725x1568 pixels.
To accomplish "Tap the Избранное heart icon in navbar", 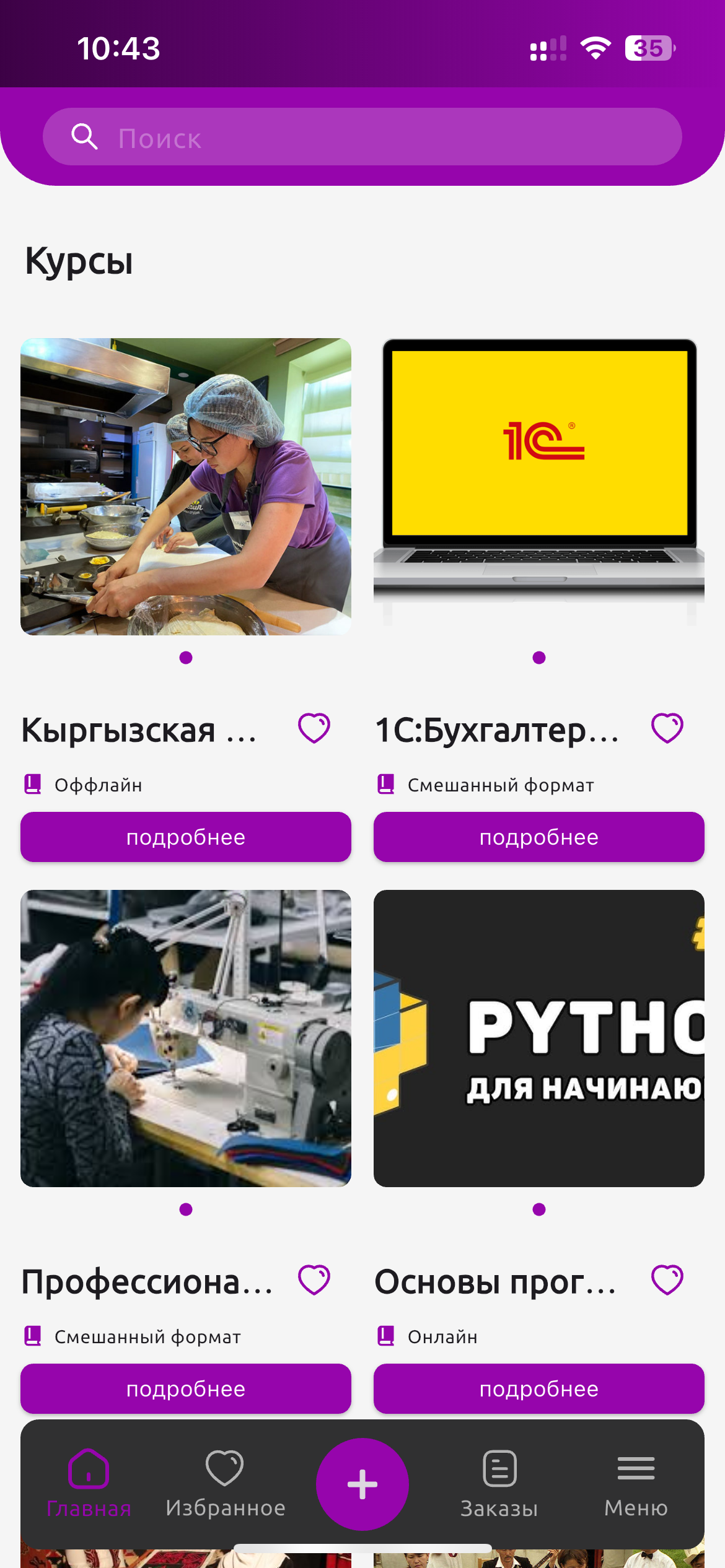I will (225, 1468).
